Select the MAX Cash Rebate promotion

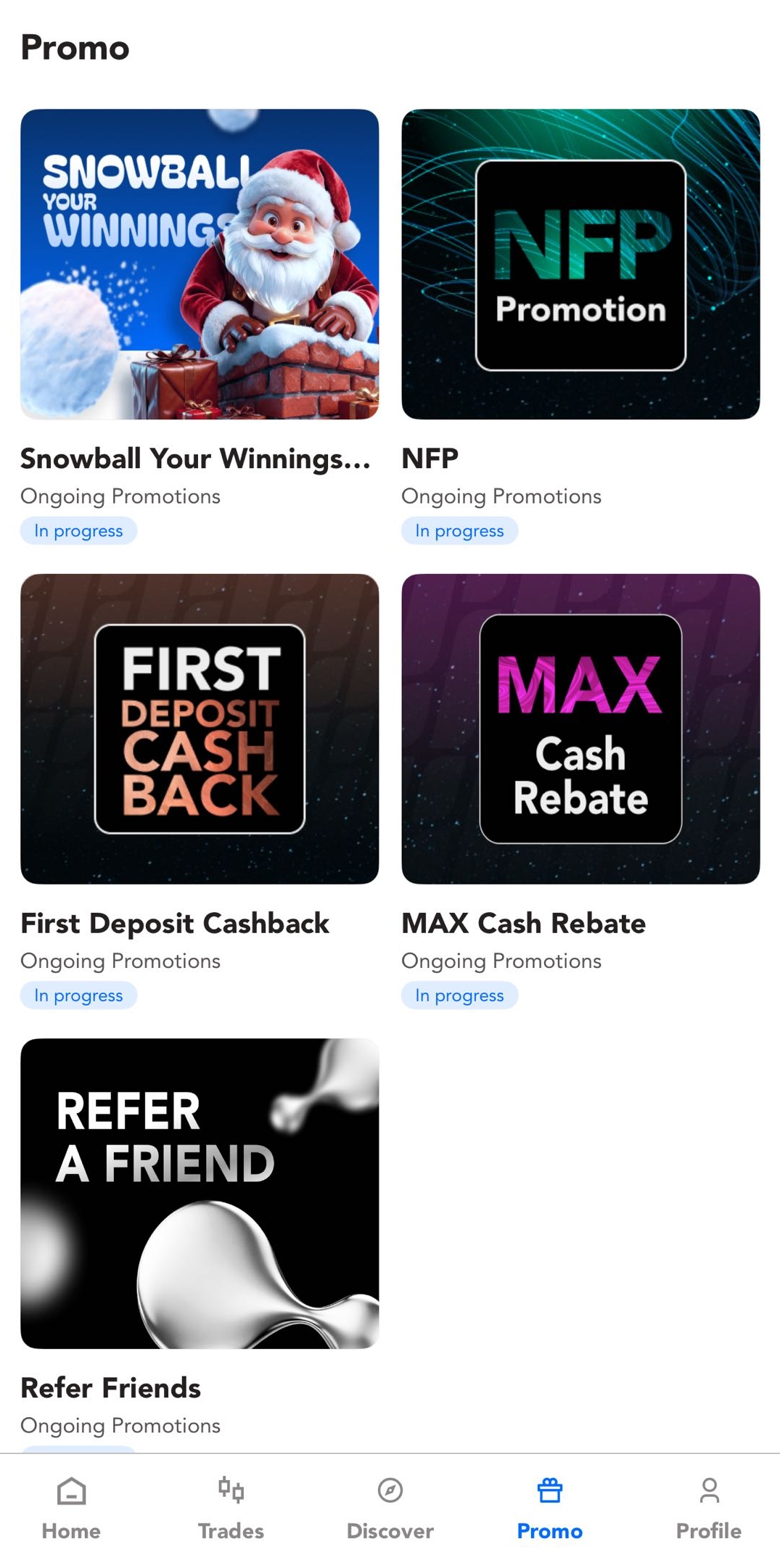(x=580, y=728)
